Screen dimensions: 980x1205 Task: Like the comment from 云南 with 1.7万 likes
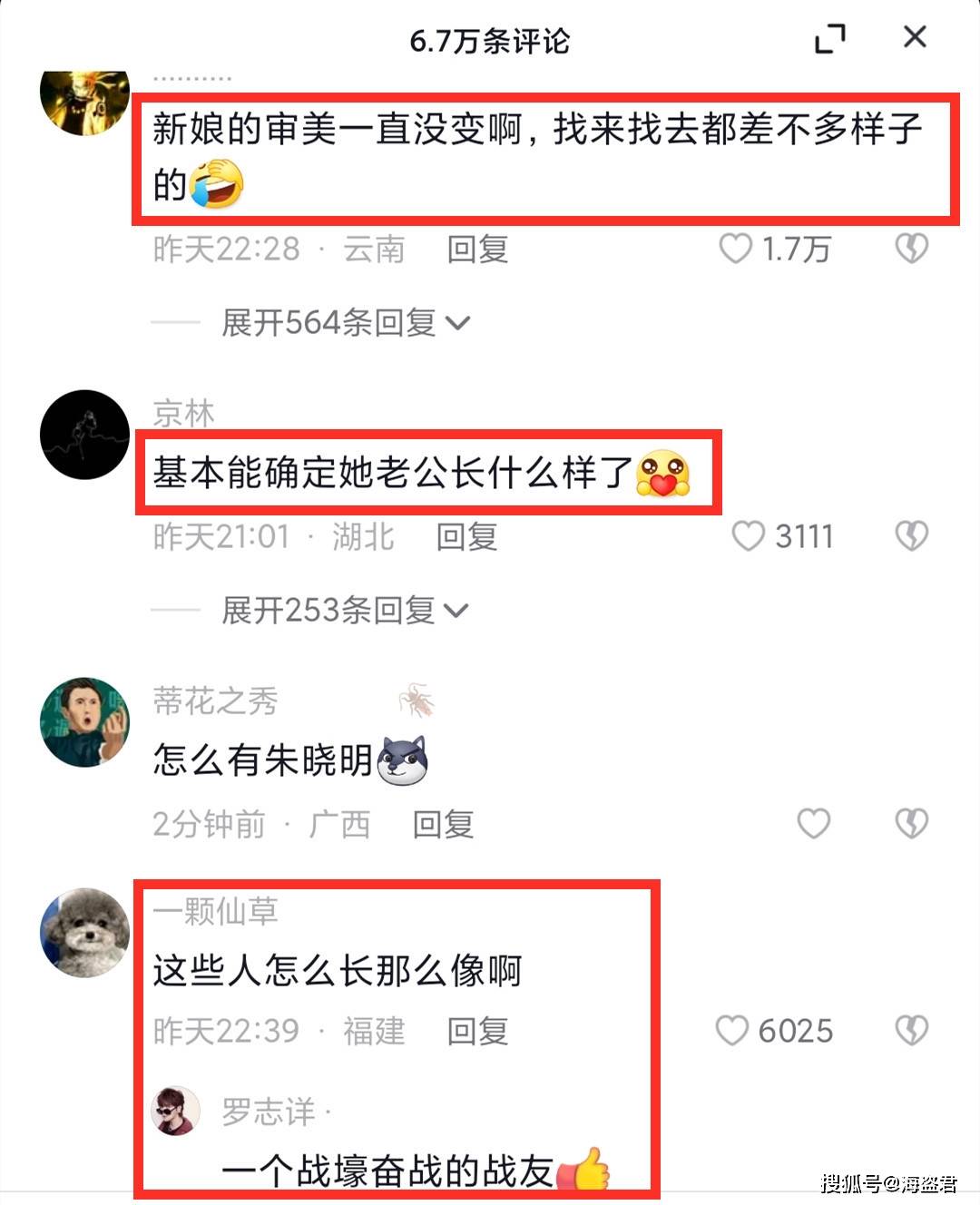click(x=736, y=249)
